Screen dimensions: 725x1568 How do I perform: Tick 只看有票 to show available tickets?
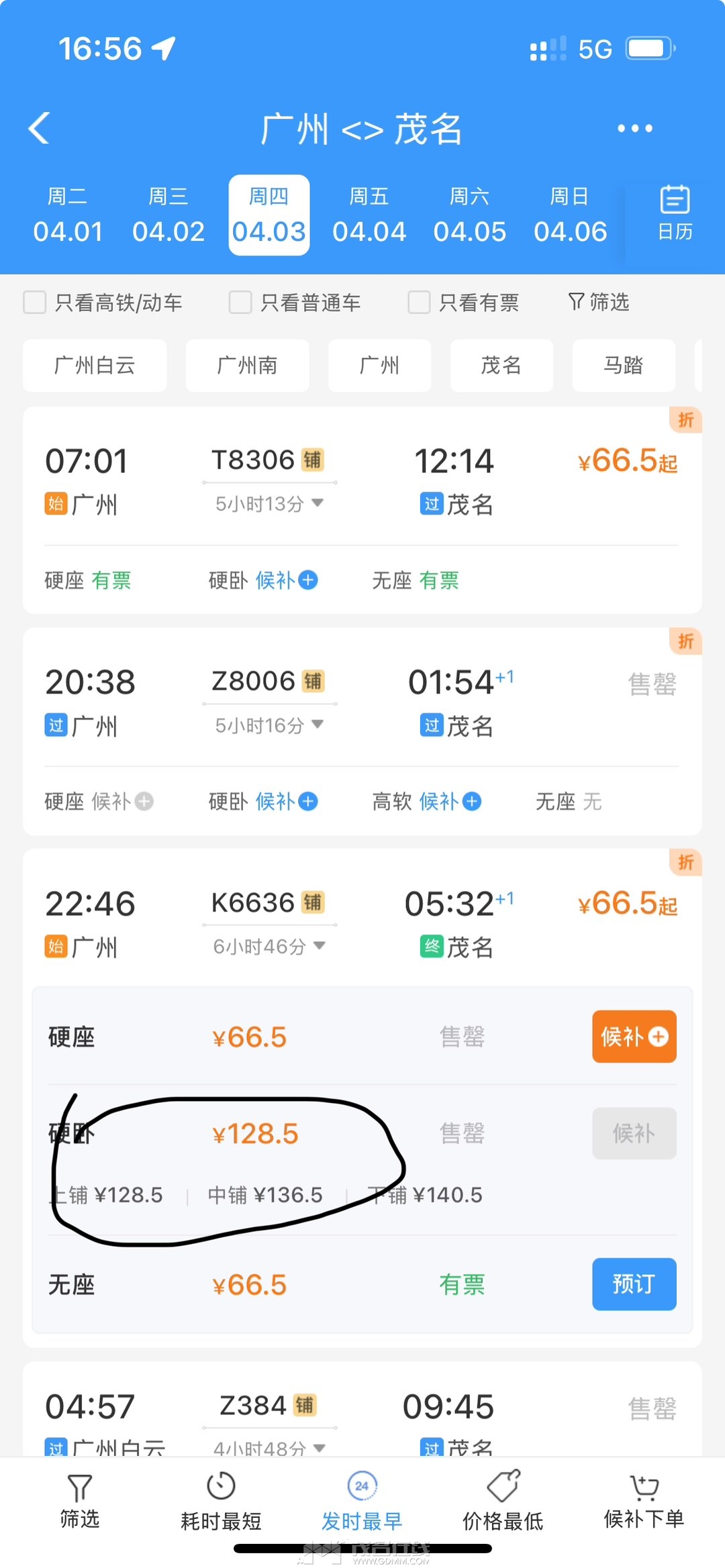click(420, 303)
